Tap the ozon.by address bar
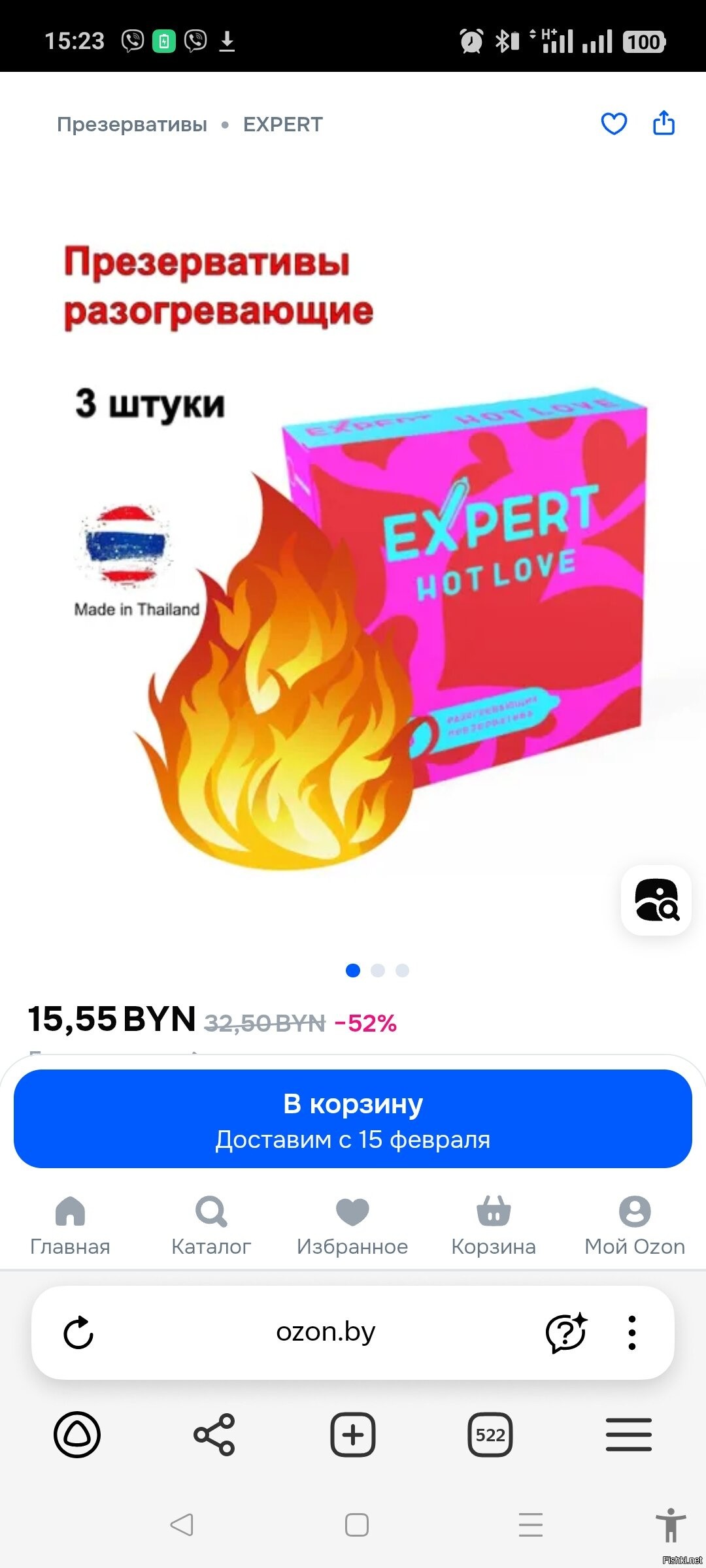 pyautogui.click(x=326, y=1332)
